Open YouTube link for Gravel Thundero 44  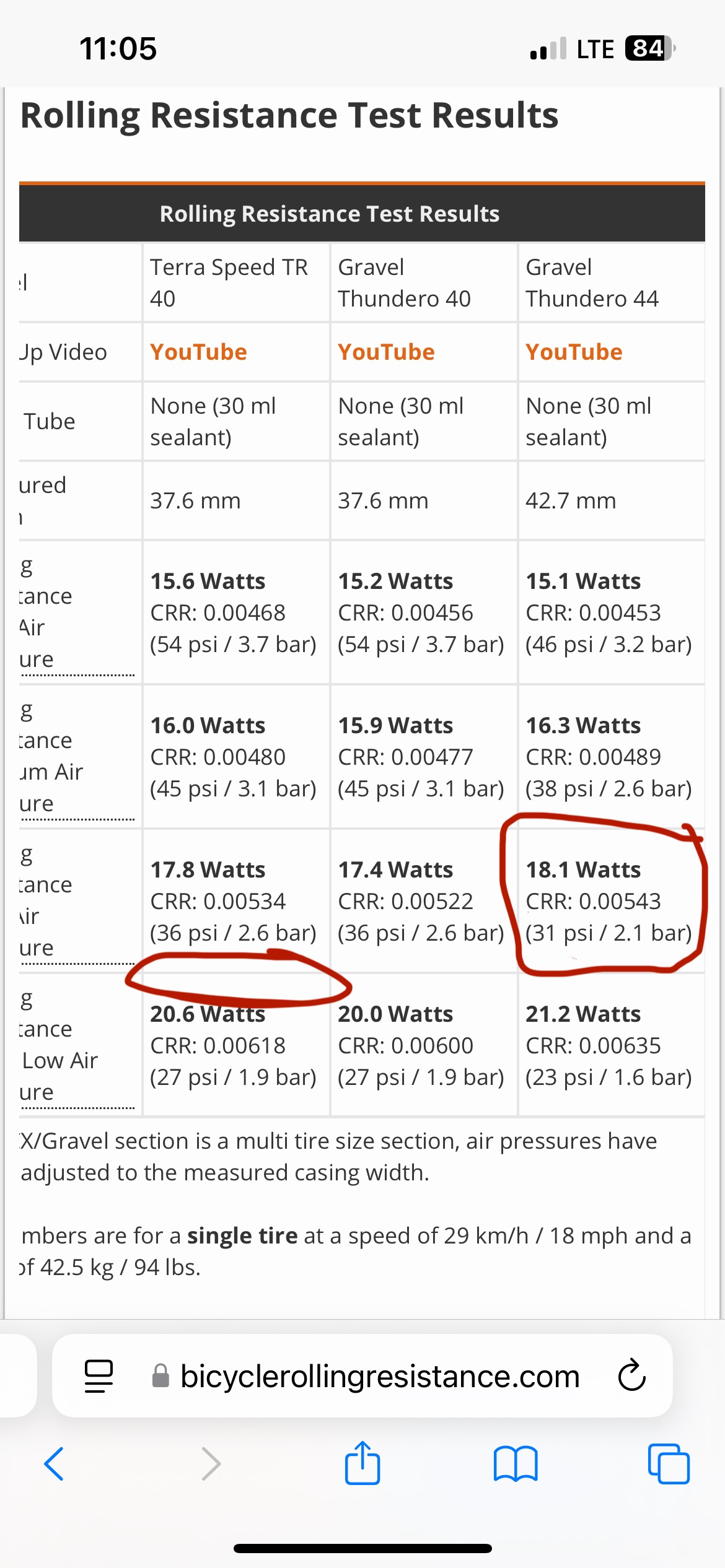[574, 352]
